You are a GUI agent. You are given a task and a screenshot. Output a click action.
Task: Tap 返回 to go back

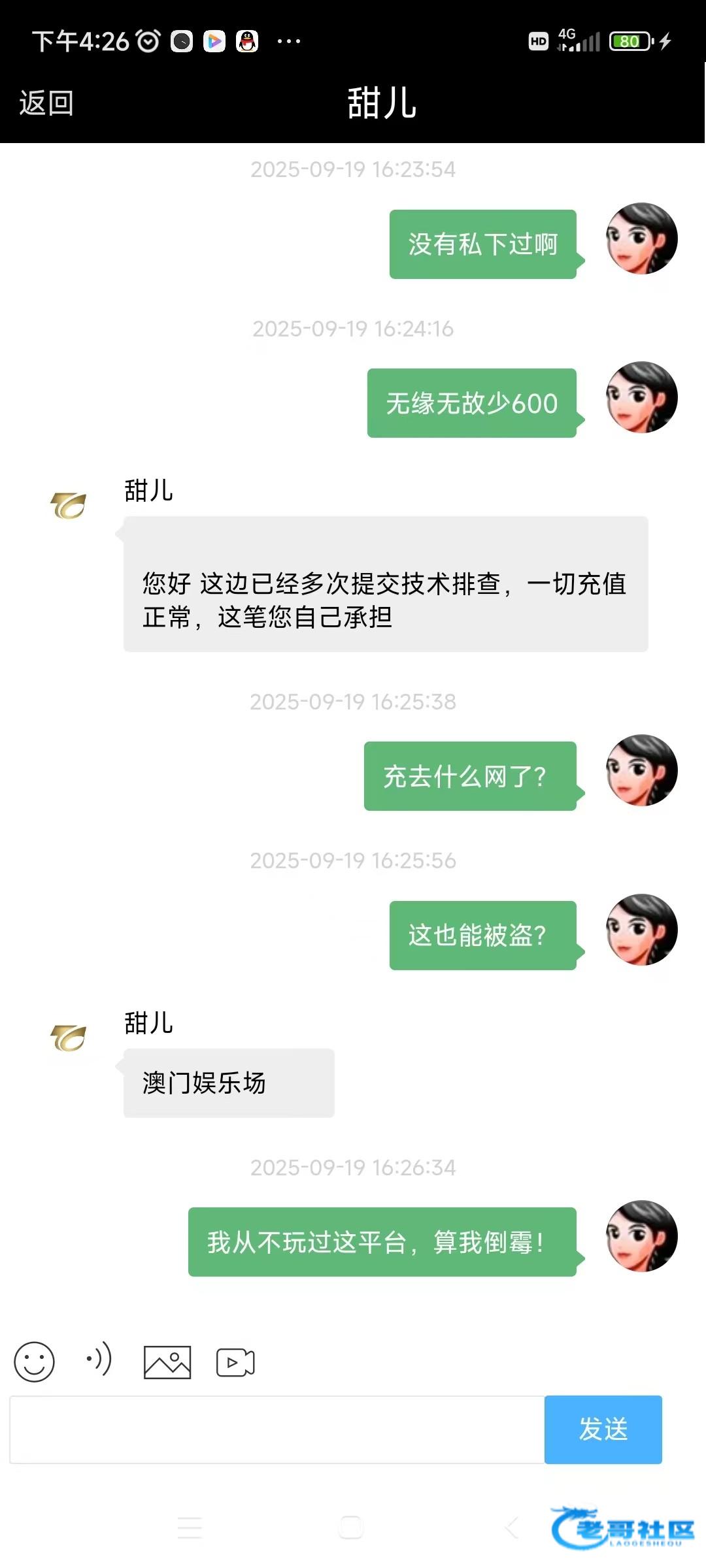pos(46,103)
